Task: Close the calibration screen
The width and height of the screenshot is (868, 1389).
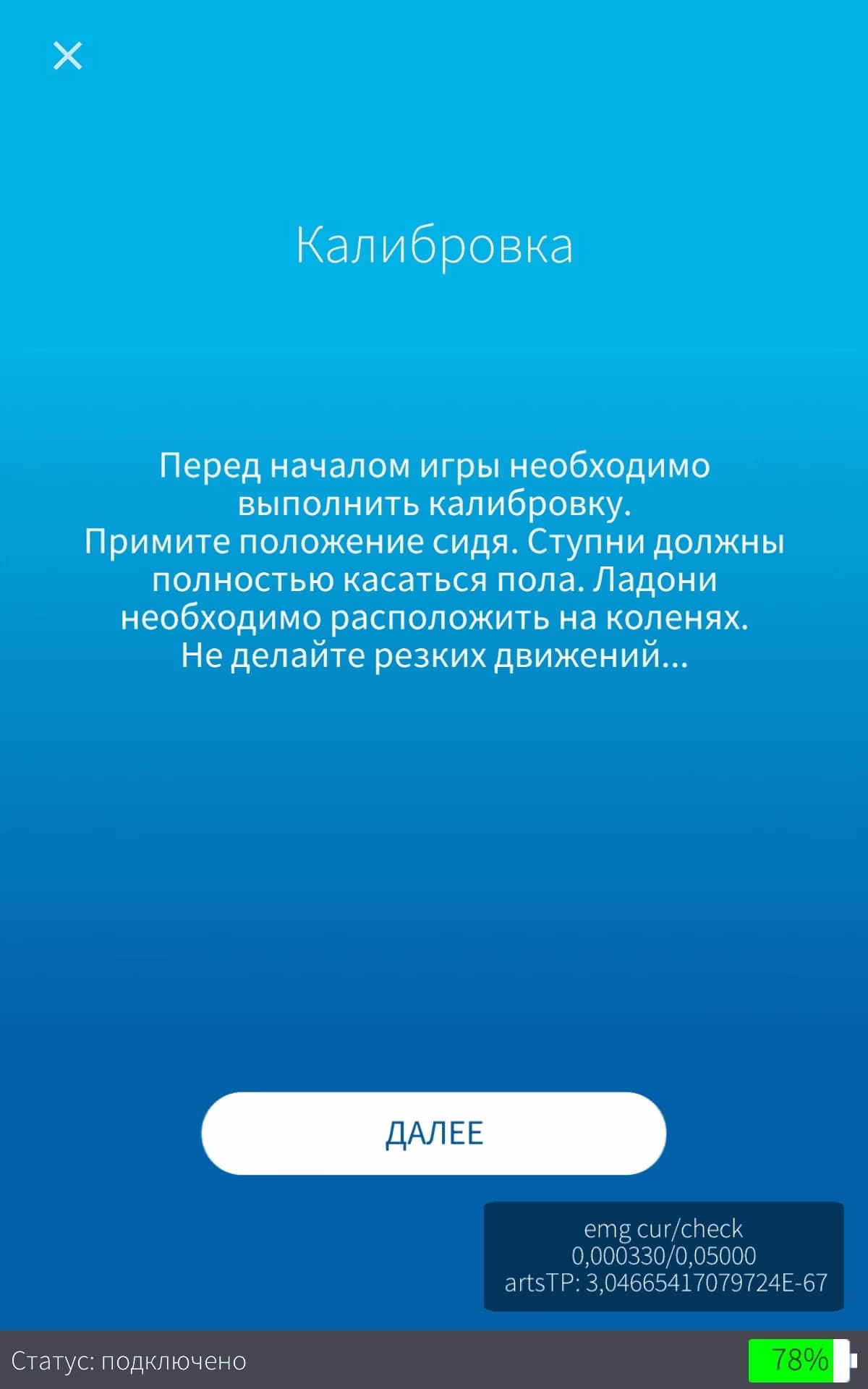Action: (x=68, y=56)
